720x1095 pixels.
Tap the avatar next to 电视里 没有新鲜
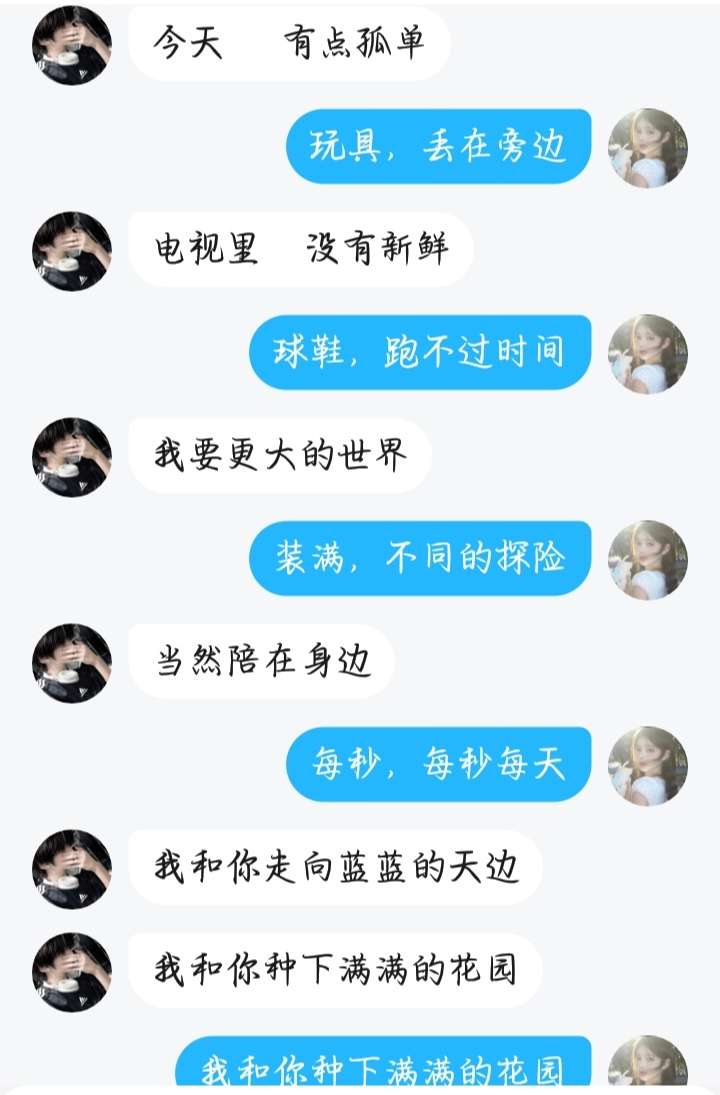pyautogui.click(x=71, y=251)
